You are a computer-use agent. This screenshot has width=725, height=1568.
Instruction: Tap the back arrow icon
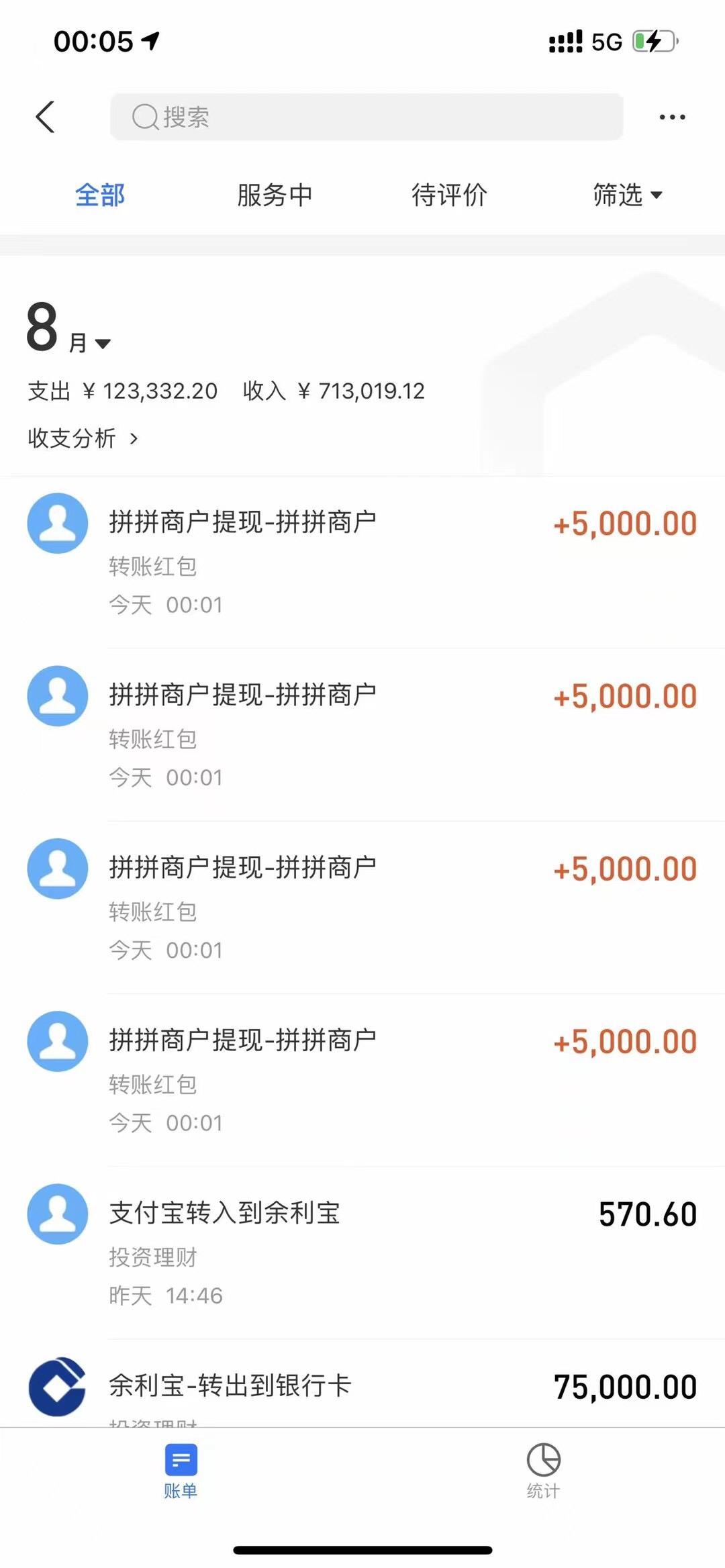45,117
